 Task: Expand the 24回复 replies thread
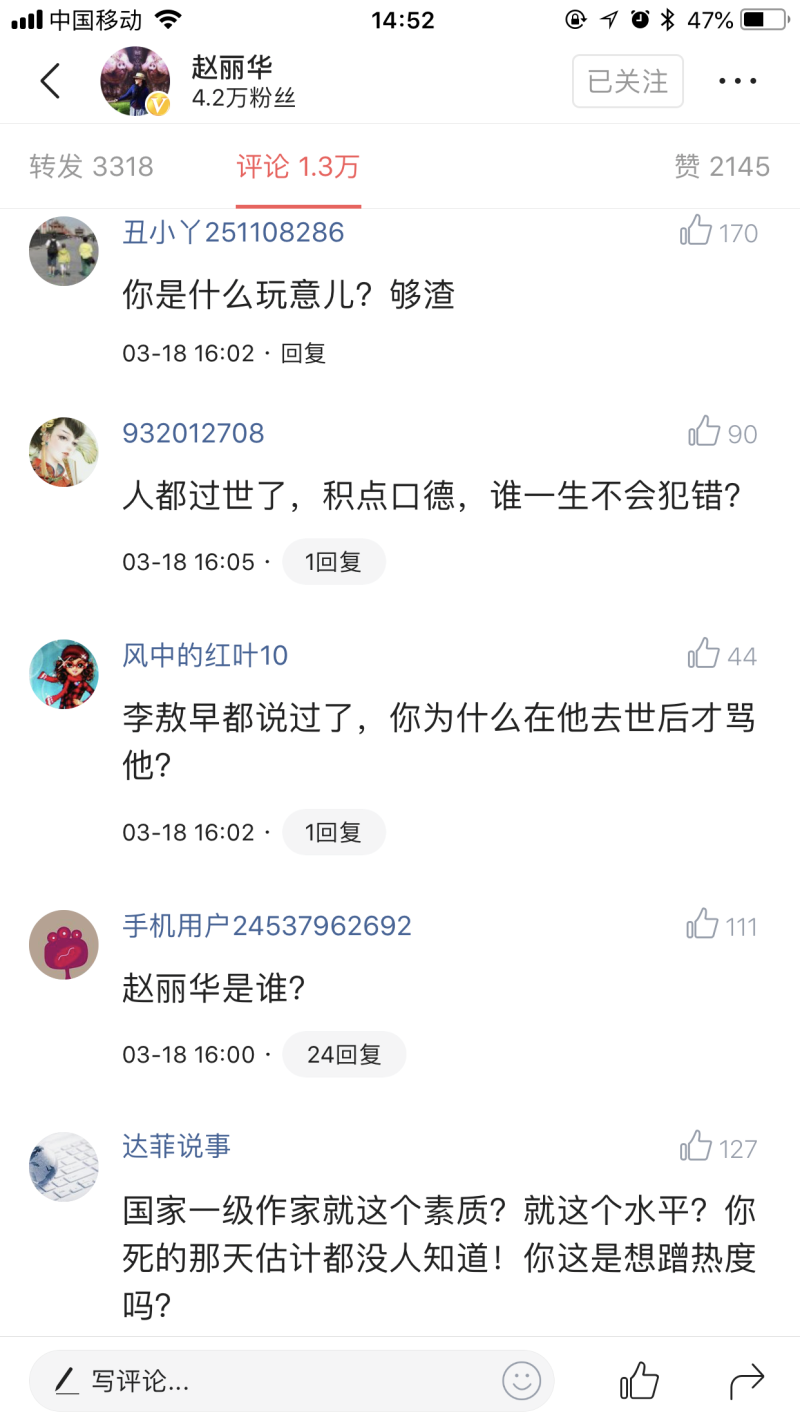coord(344,1054)
